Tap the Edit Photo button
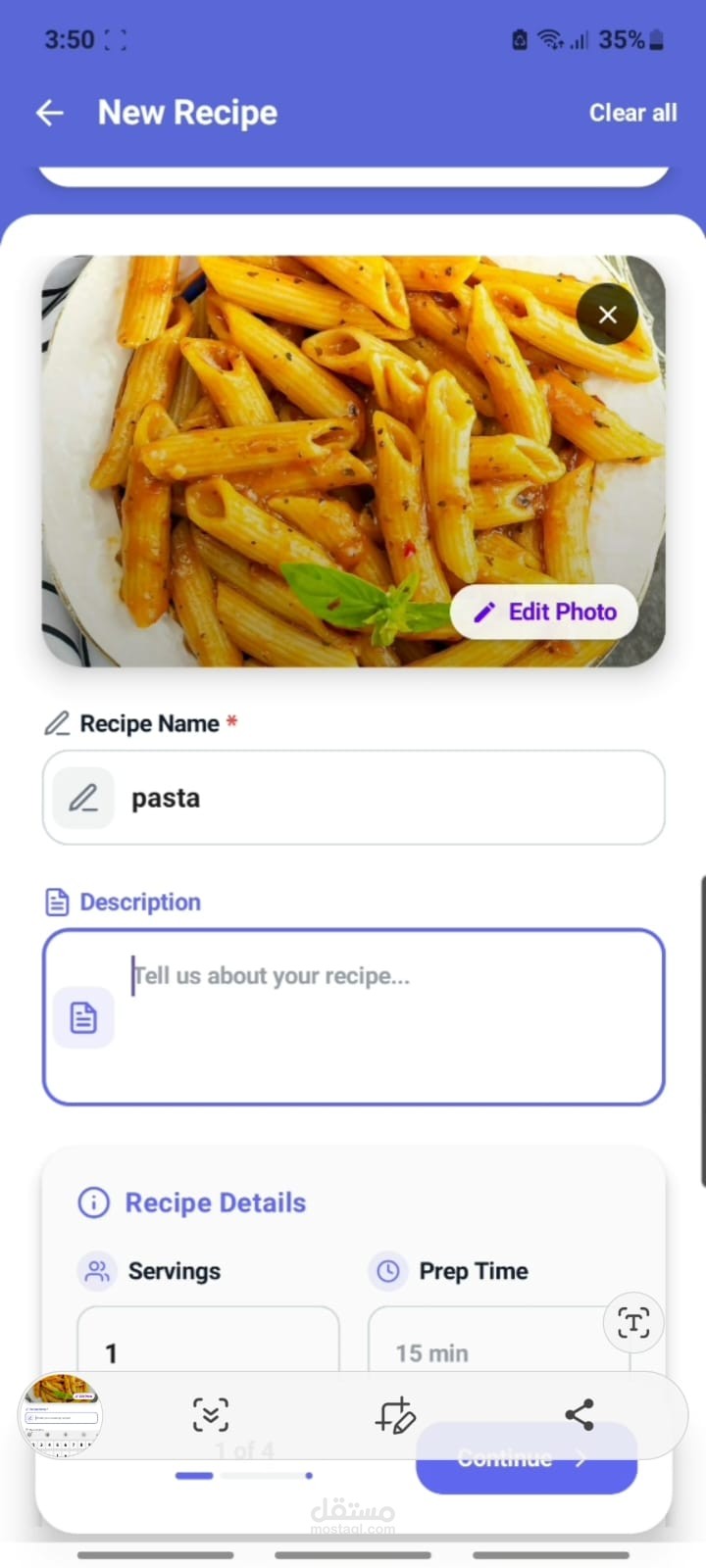The width and height of the screenshot is (706, 1568). [544, 612]
